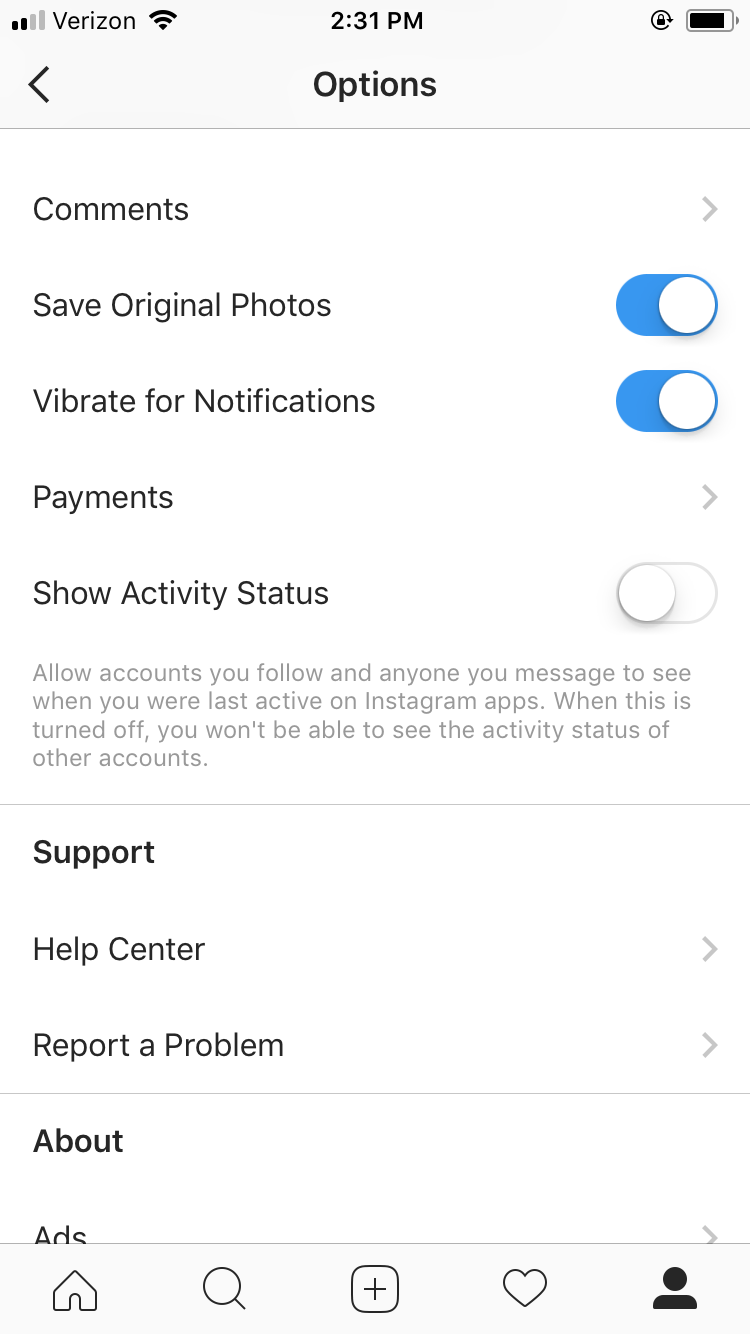Image resolution: width=750 pixels, height=1334 pixels.
Task: Go back from the Options screen
Action: [39, 85]
